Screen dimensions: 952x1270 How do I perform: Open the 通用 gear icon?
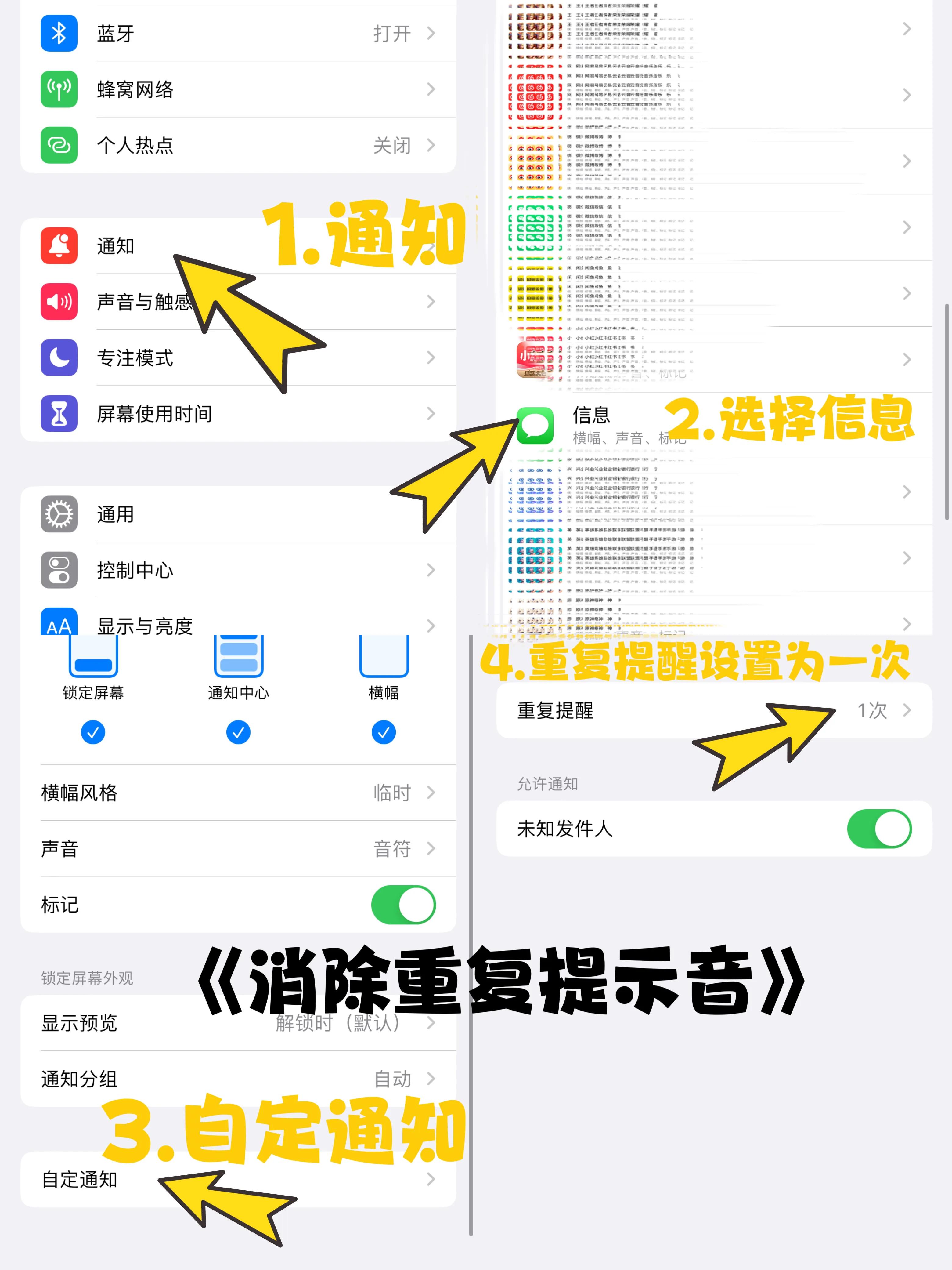coord(59,514)
